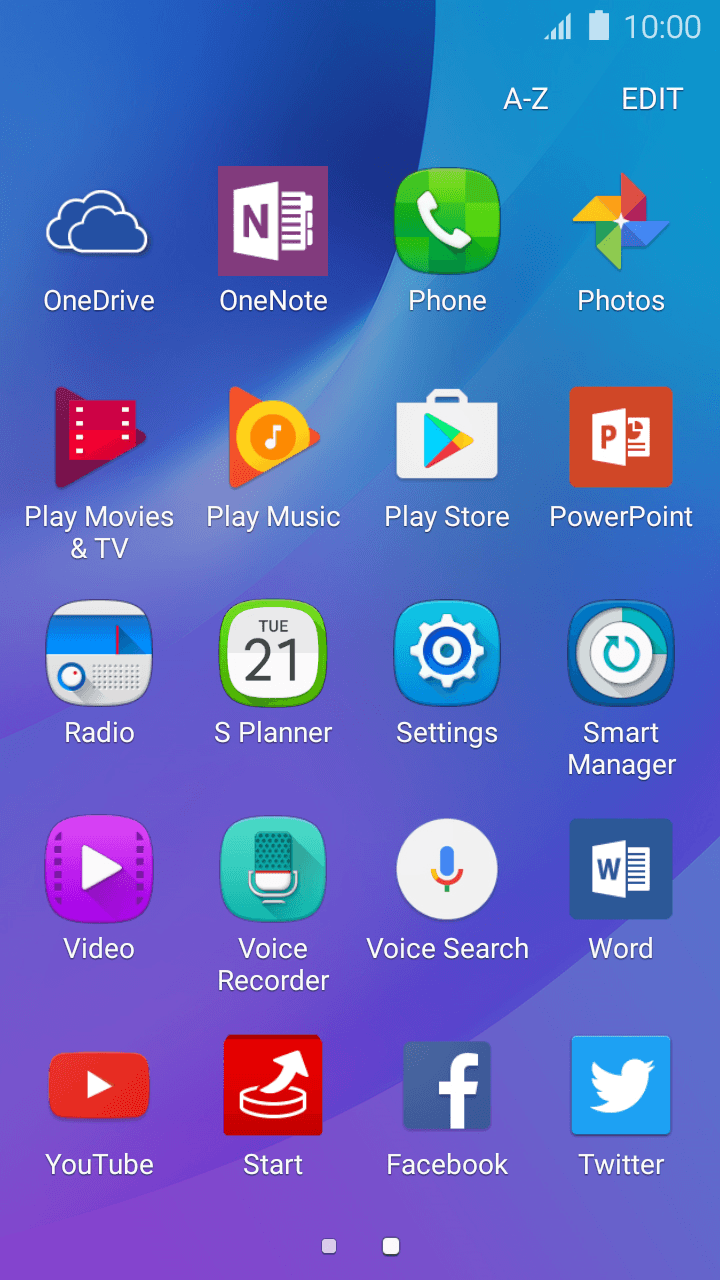Open YouTube
The height and width of the screenshot is (1280, 720).
pyautogui.click(x=98, y=1085)
